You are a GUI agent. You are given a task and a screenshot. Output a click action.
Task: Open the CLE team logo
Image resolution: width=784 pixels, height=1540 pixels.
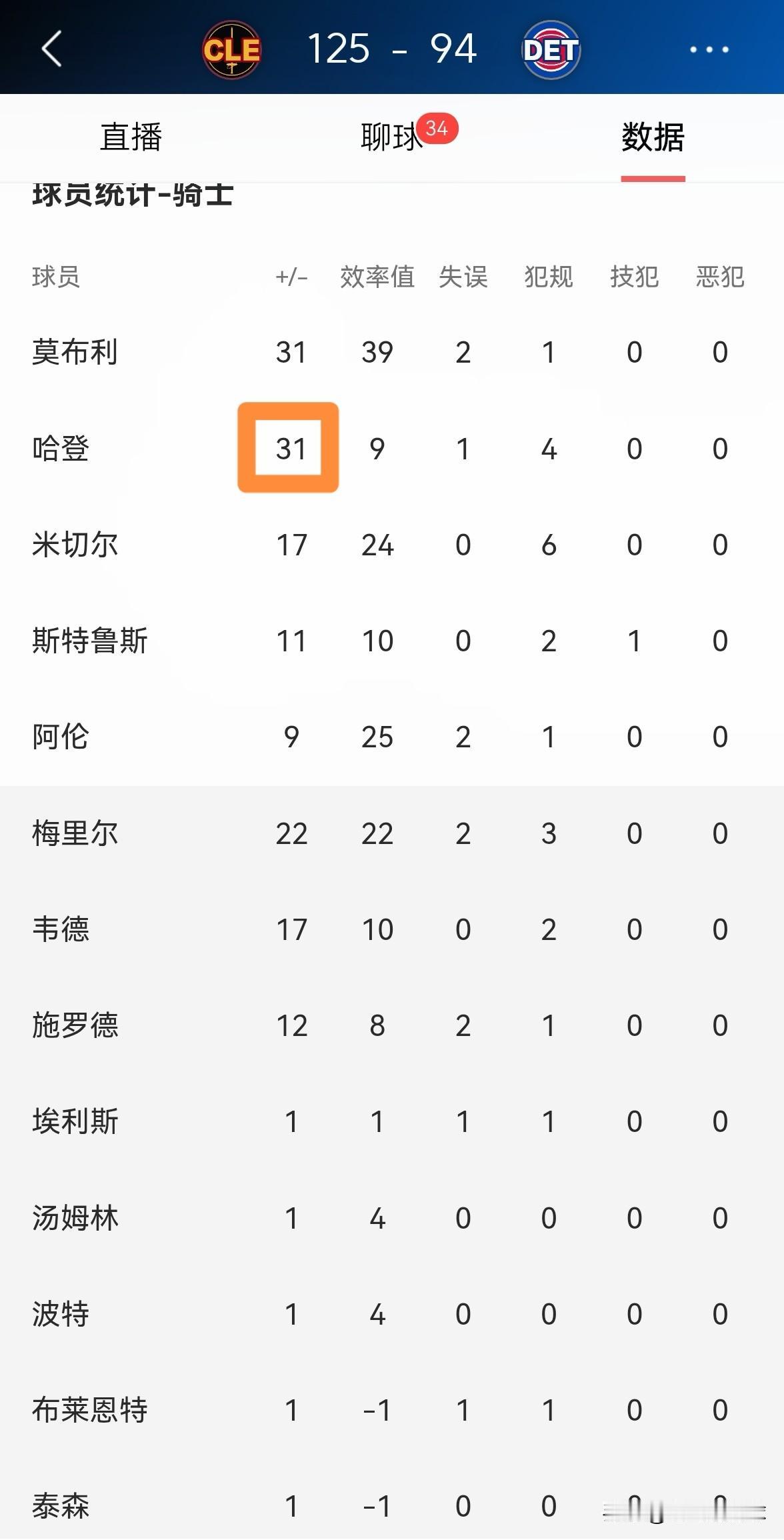click(231, 50)
